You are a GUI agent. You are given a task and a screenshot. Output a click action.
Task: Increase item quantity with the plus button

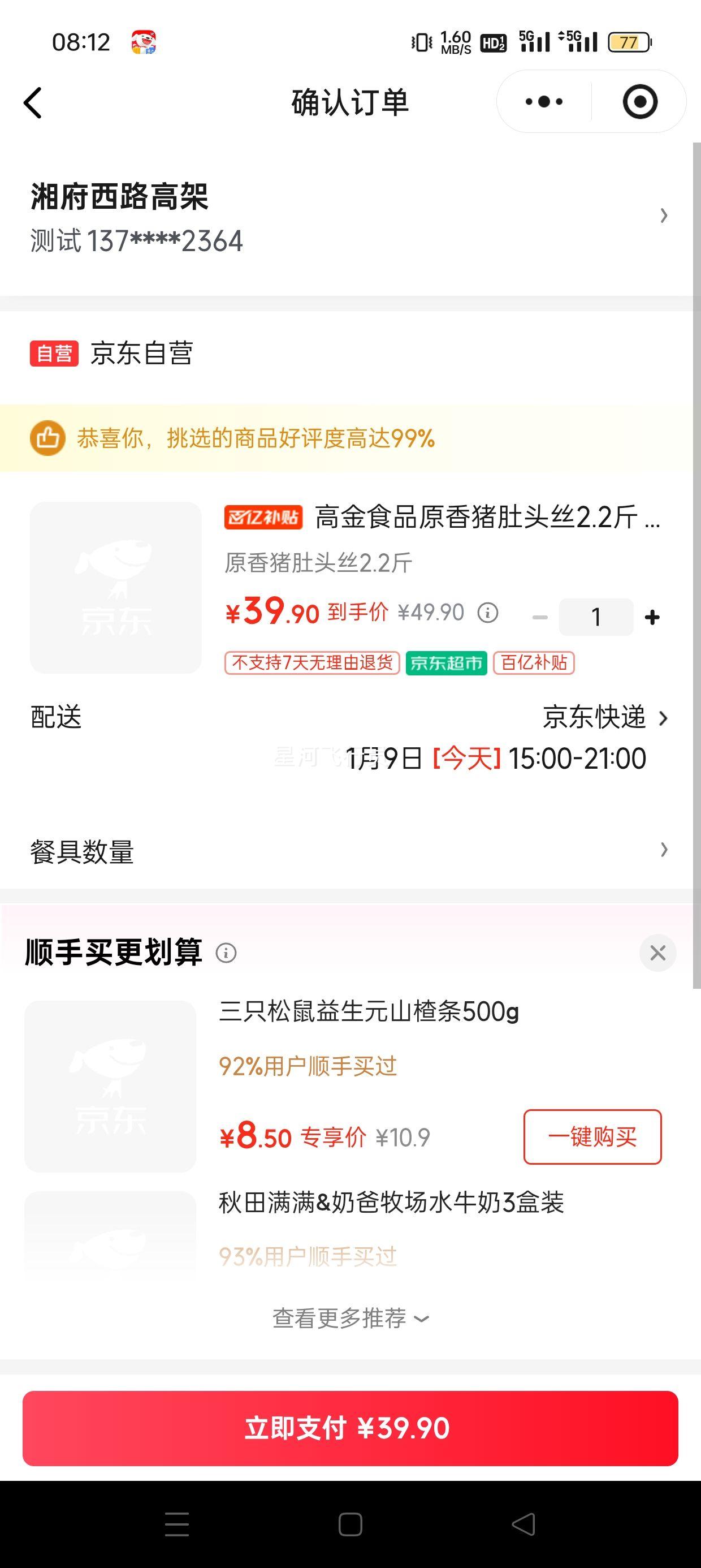[651, 617]
